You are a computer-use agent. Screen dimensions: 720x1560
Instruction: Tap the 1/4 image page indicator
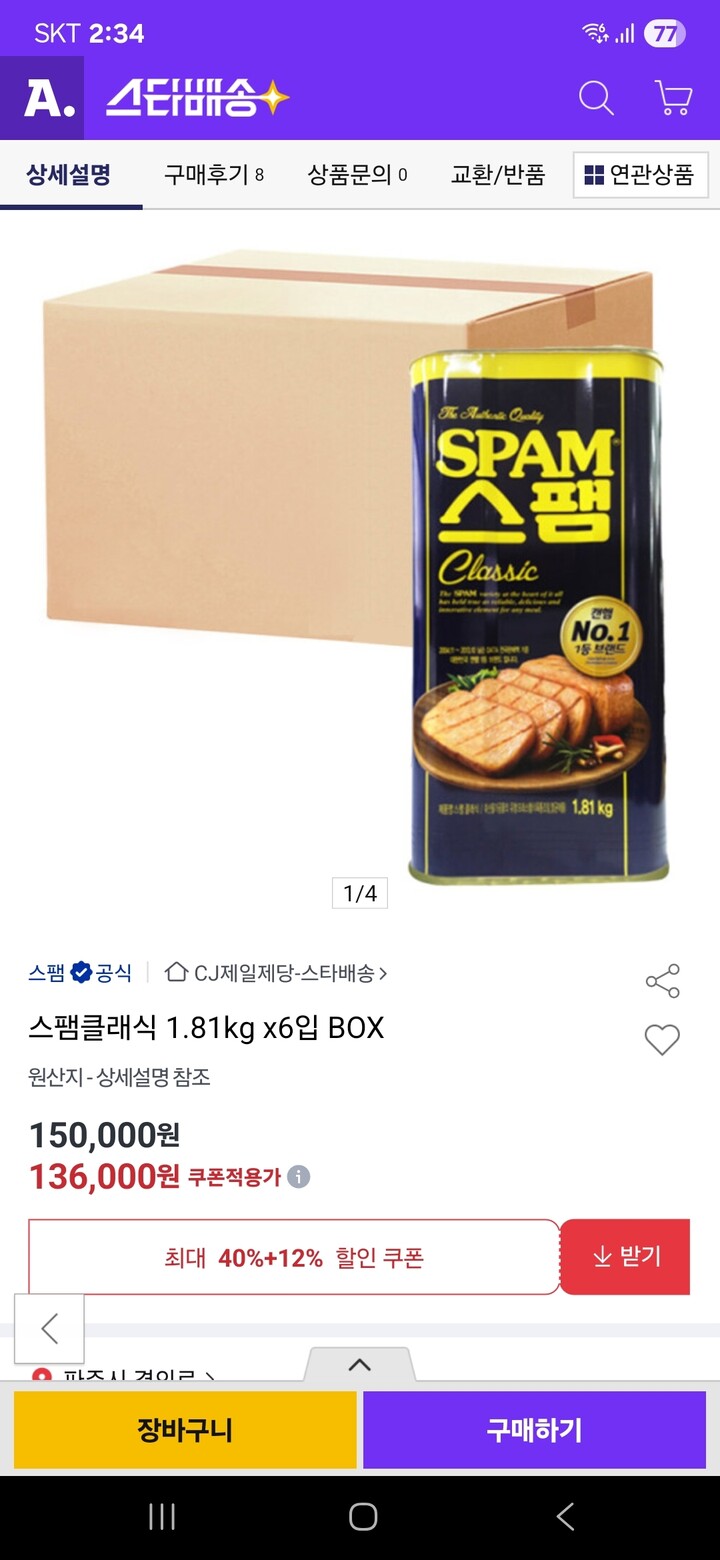pos(359,893)
